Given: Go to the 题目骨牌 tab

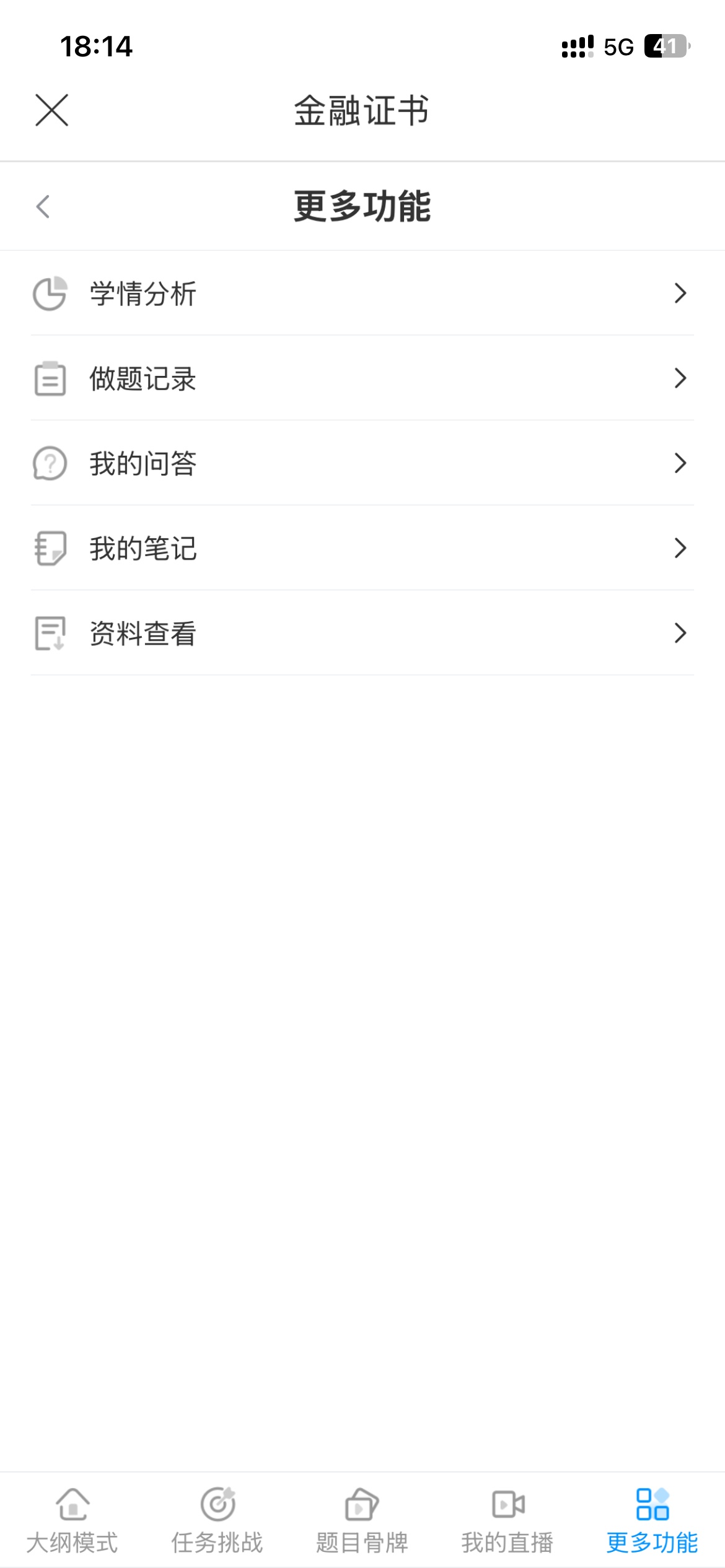Looking at the screenshot, I should pos(362,1520).
